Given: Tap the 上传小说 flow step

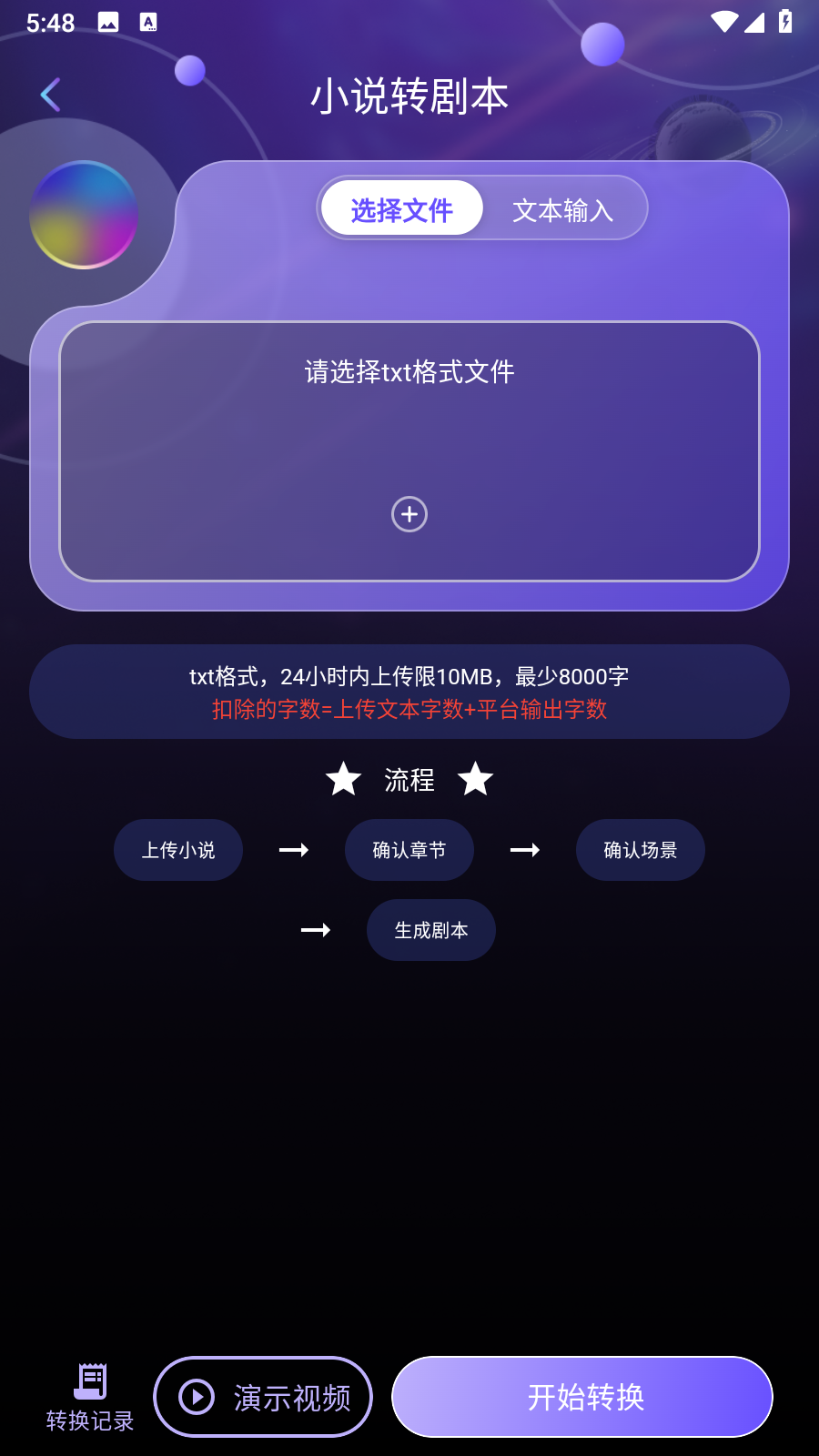Looking at the screenshot, I should click(177, 849).
